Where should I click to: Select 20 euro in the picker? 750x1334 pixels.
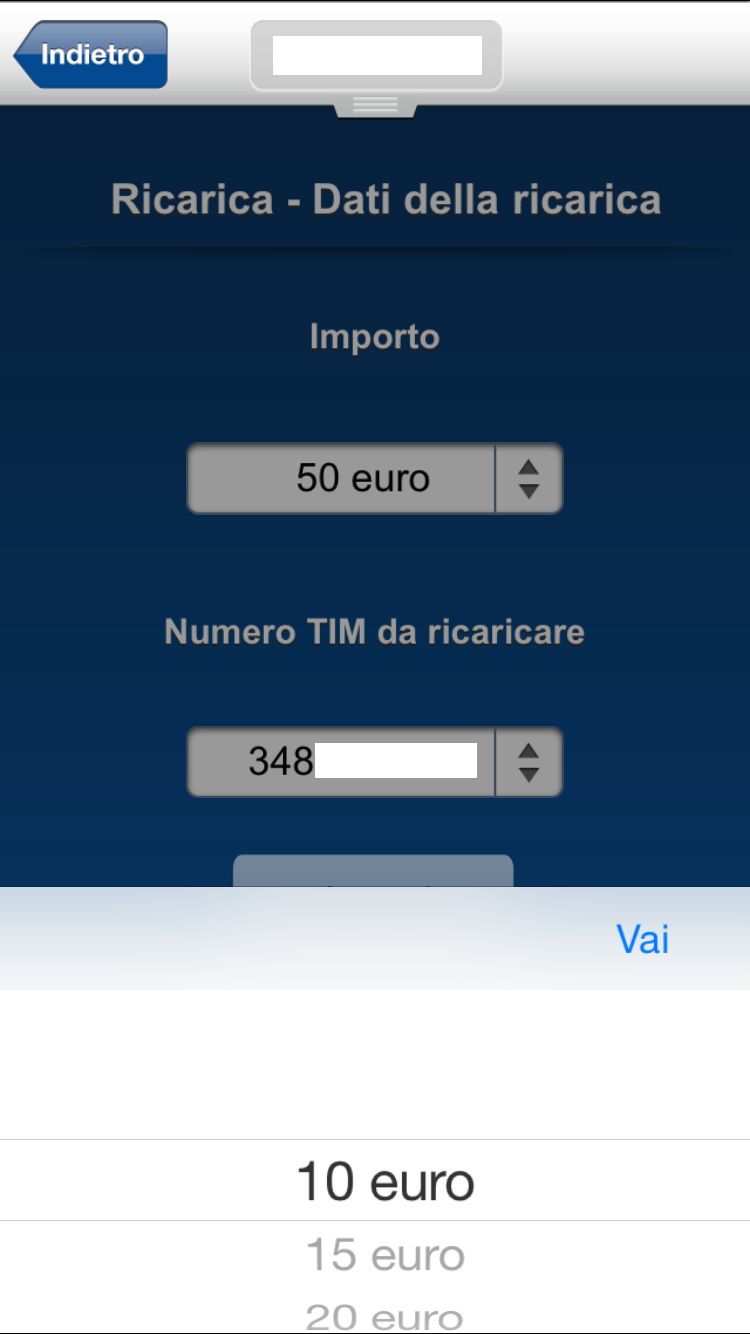click(386, 1316)
